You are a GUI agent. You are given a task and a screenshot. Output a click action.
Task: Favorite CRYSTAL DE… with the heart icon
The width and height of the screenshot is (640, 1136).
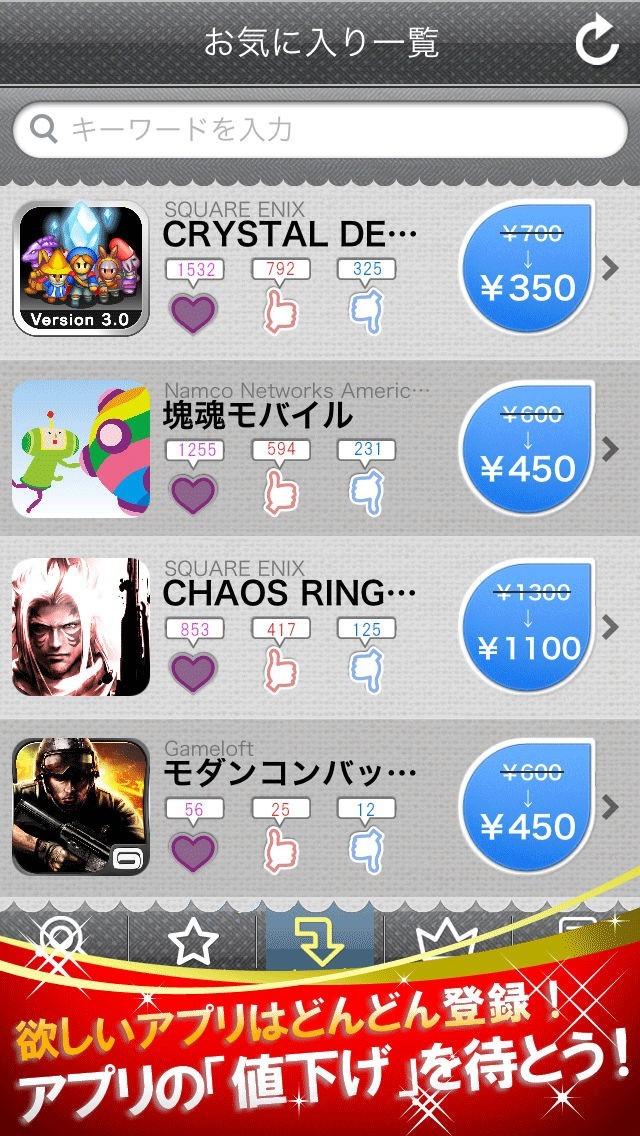(193, 312)
